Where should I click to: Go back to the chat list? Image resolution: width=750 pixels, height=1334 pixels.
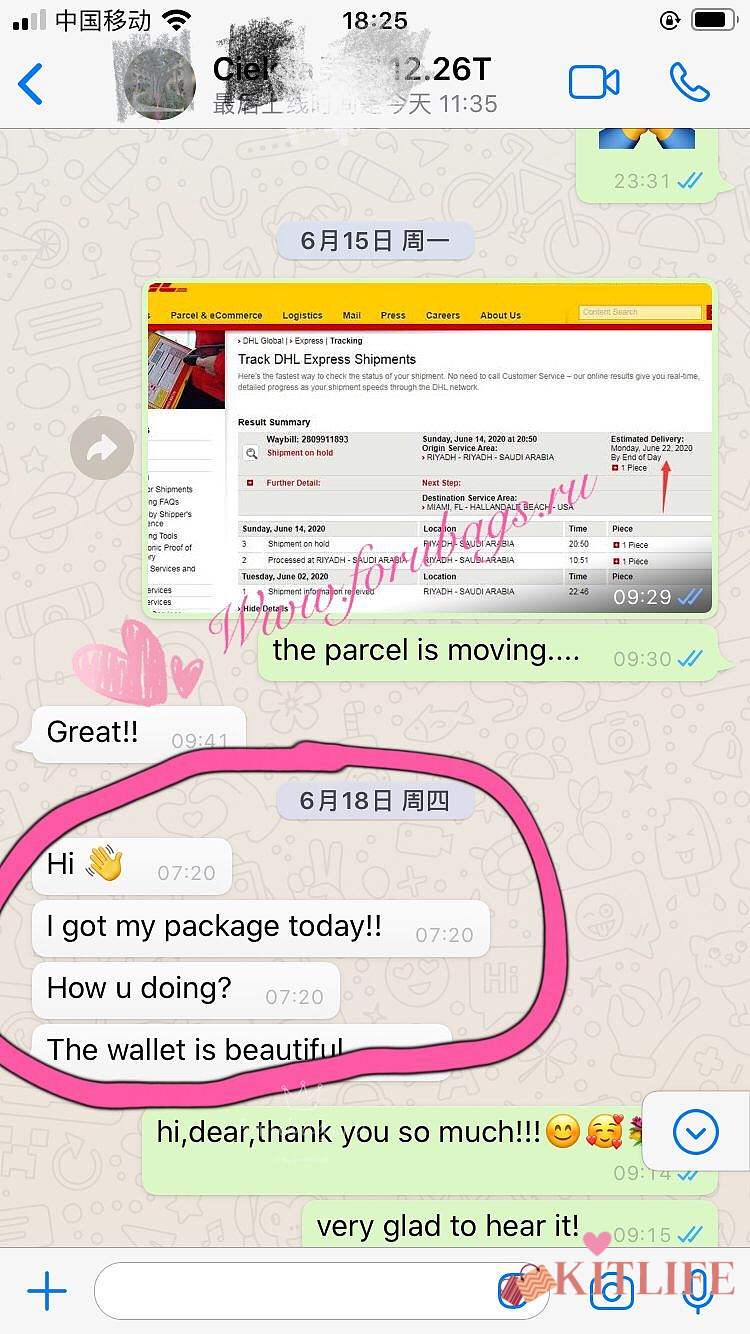point(32,84)
